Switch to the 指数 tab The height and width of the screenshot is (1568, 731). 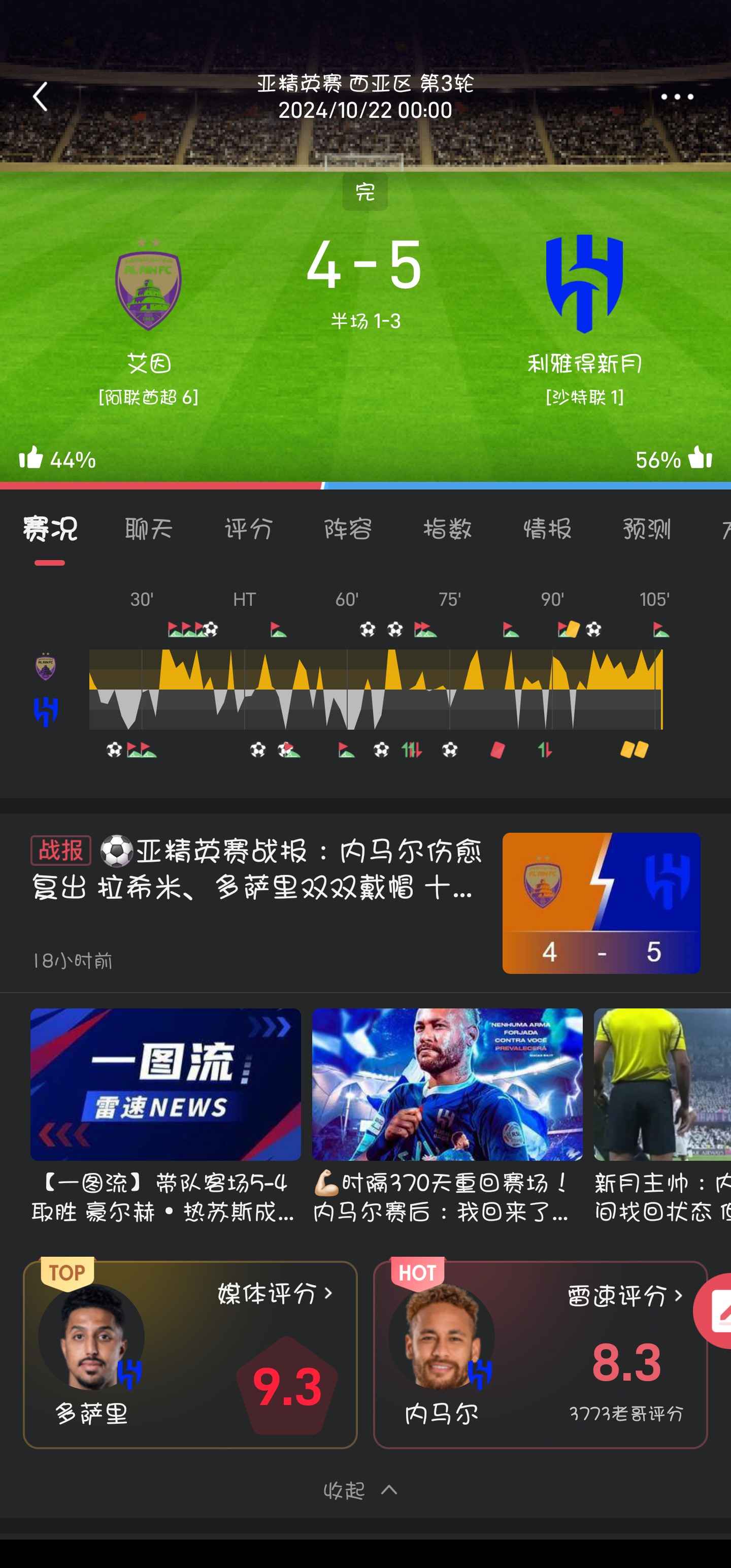[447, 529]
